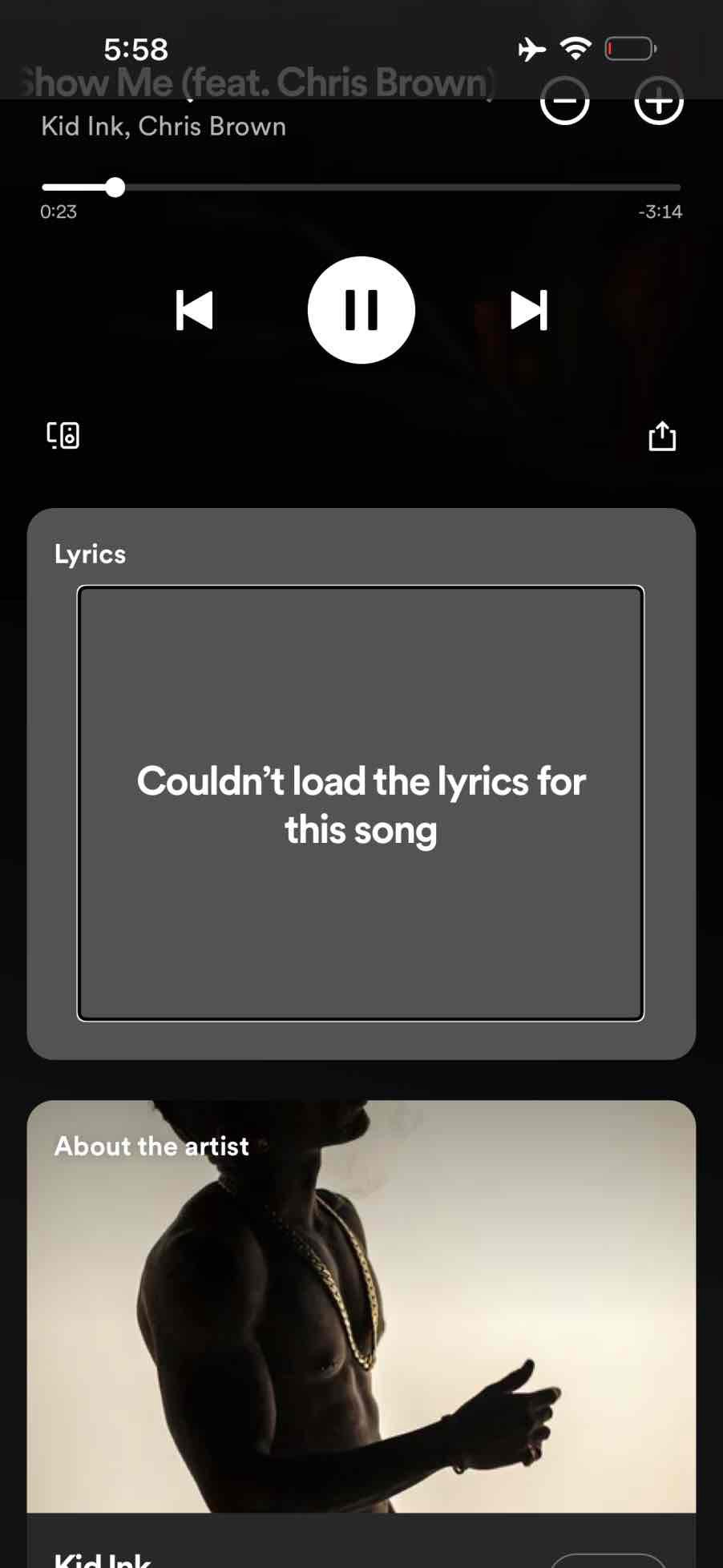Skip to the next track
The width and height of the screenshot is (723, 1568).
coord(529,311)
